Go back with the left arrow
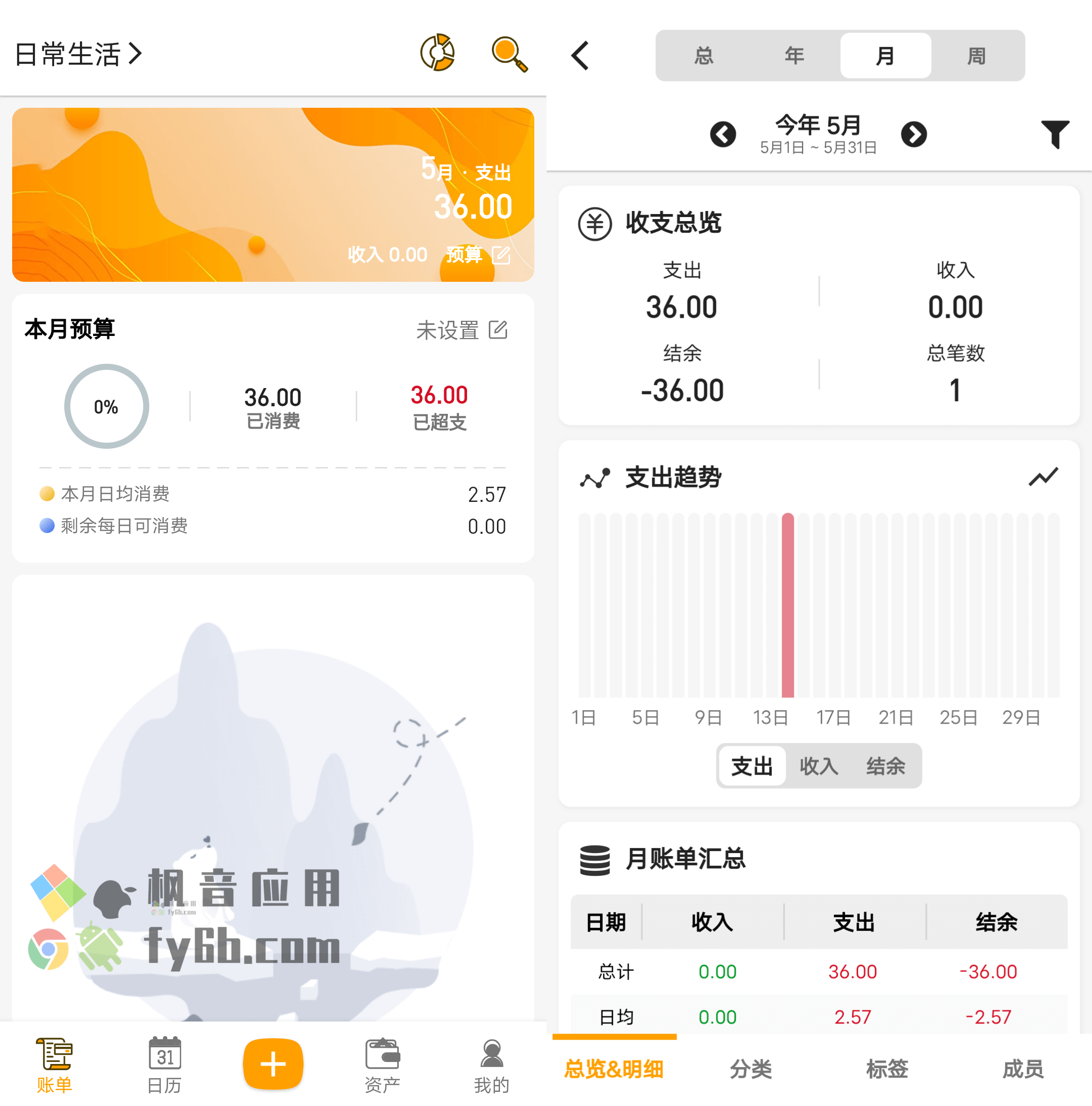 coord(580,56)
